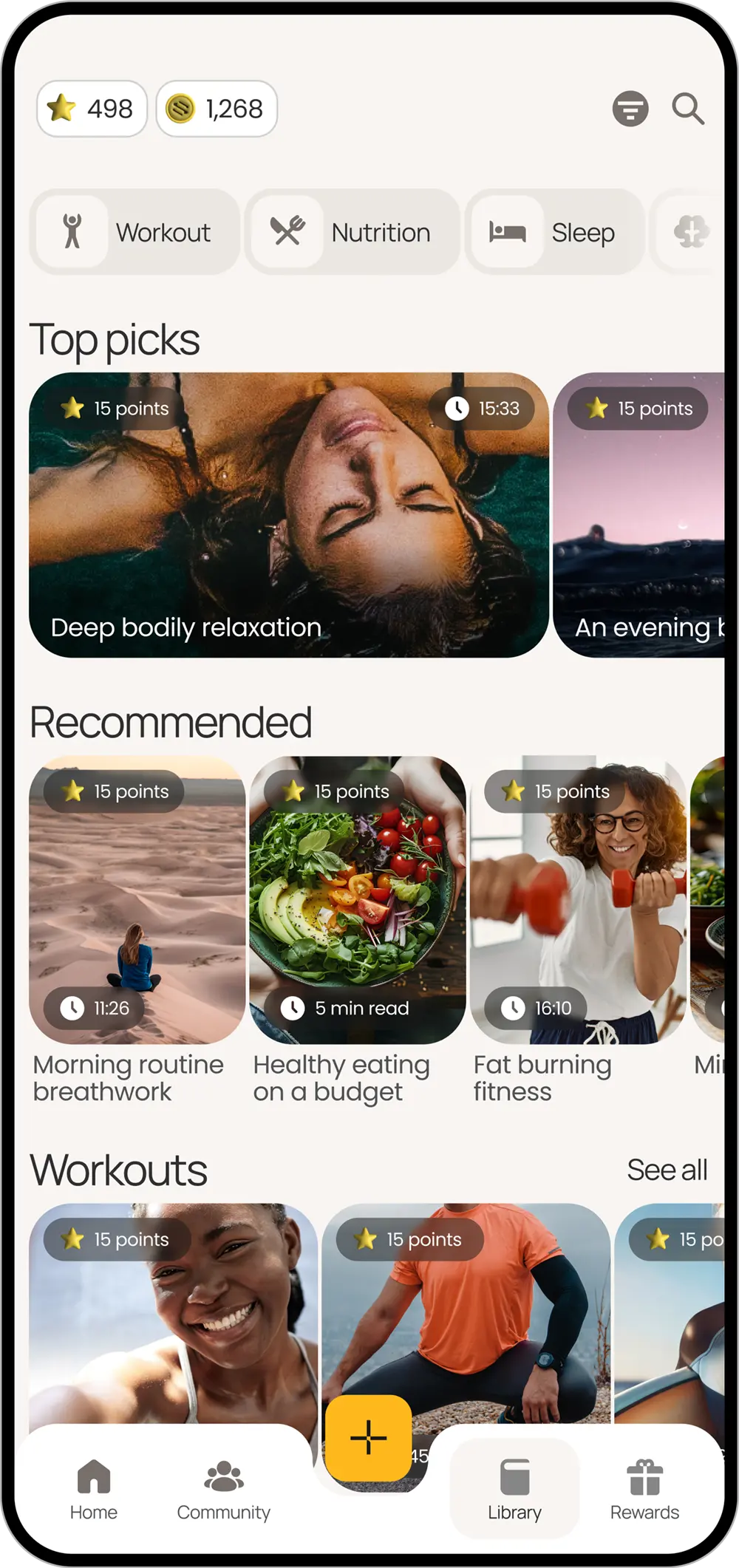Select the Workout category chip

click(135, 232)
